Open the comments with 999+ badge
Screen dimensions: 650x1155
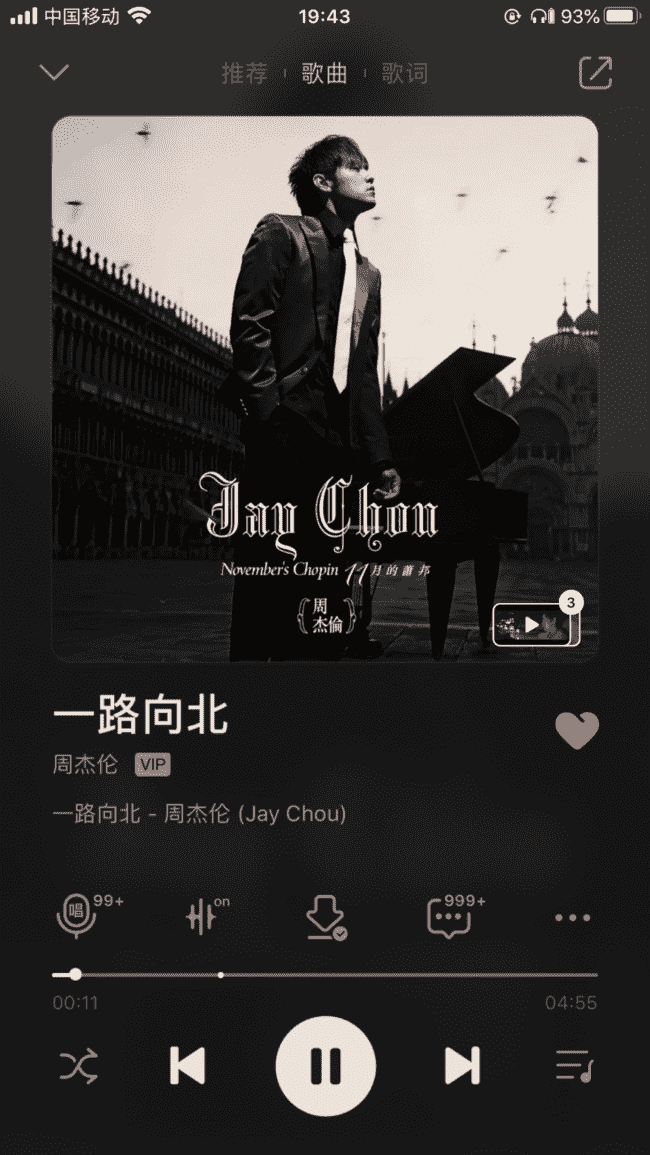[448, 917]
